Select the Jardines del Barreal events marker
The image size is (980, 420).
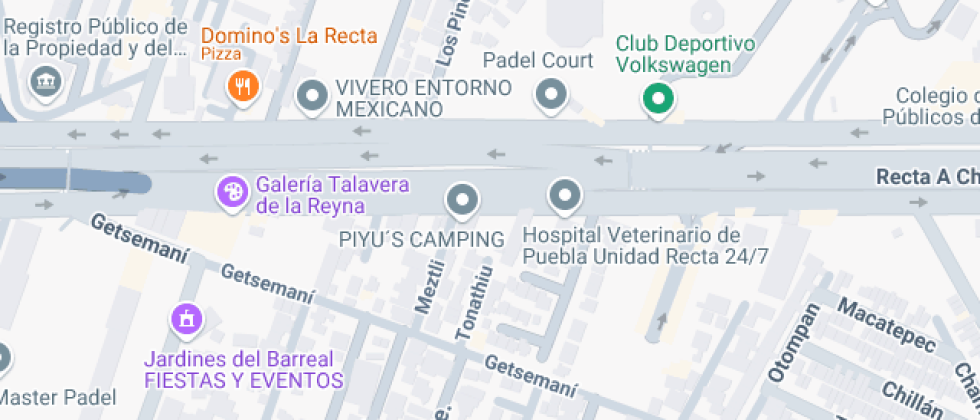[187, 320]
